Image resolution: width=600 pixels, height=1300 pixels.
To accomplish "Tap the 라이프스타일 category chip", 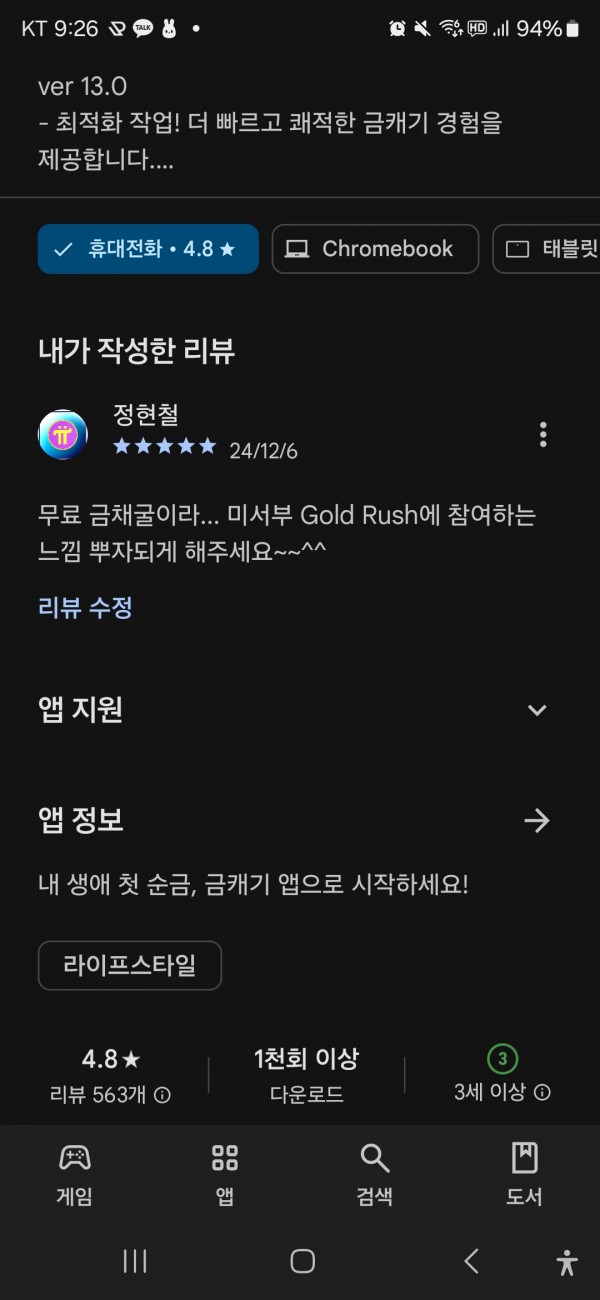I will pyautogui.click(x=130, y=965).
